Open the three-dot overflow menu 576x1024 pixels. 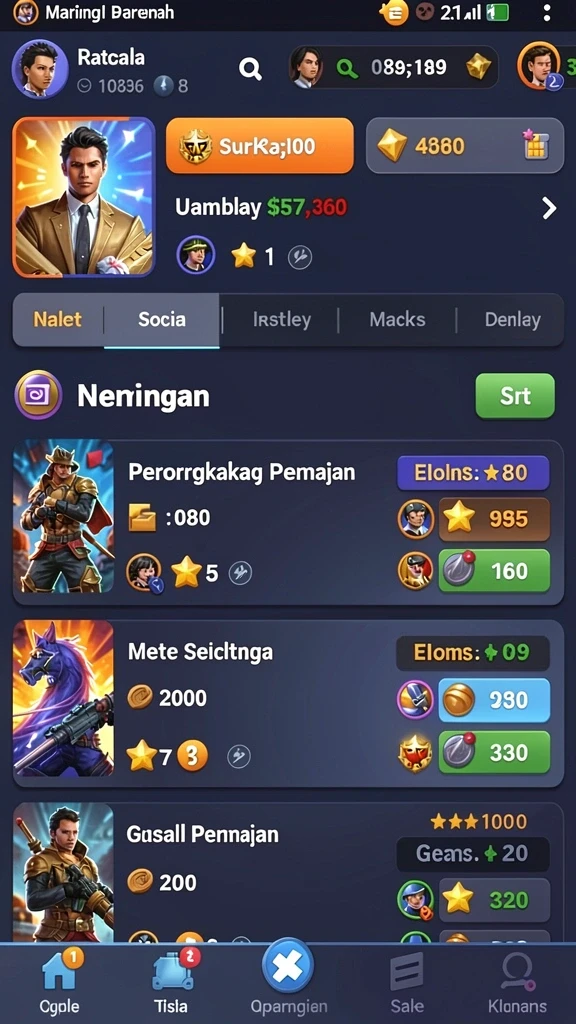547,12
